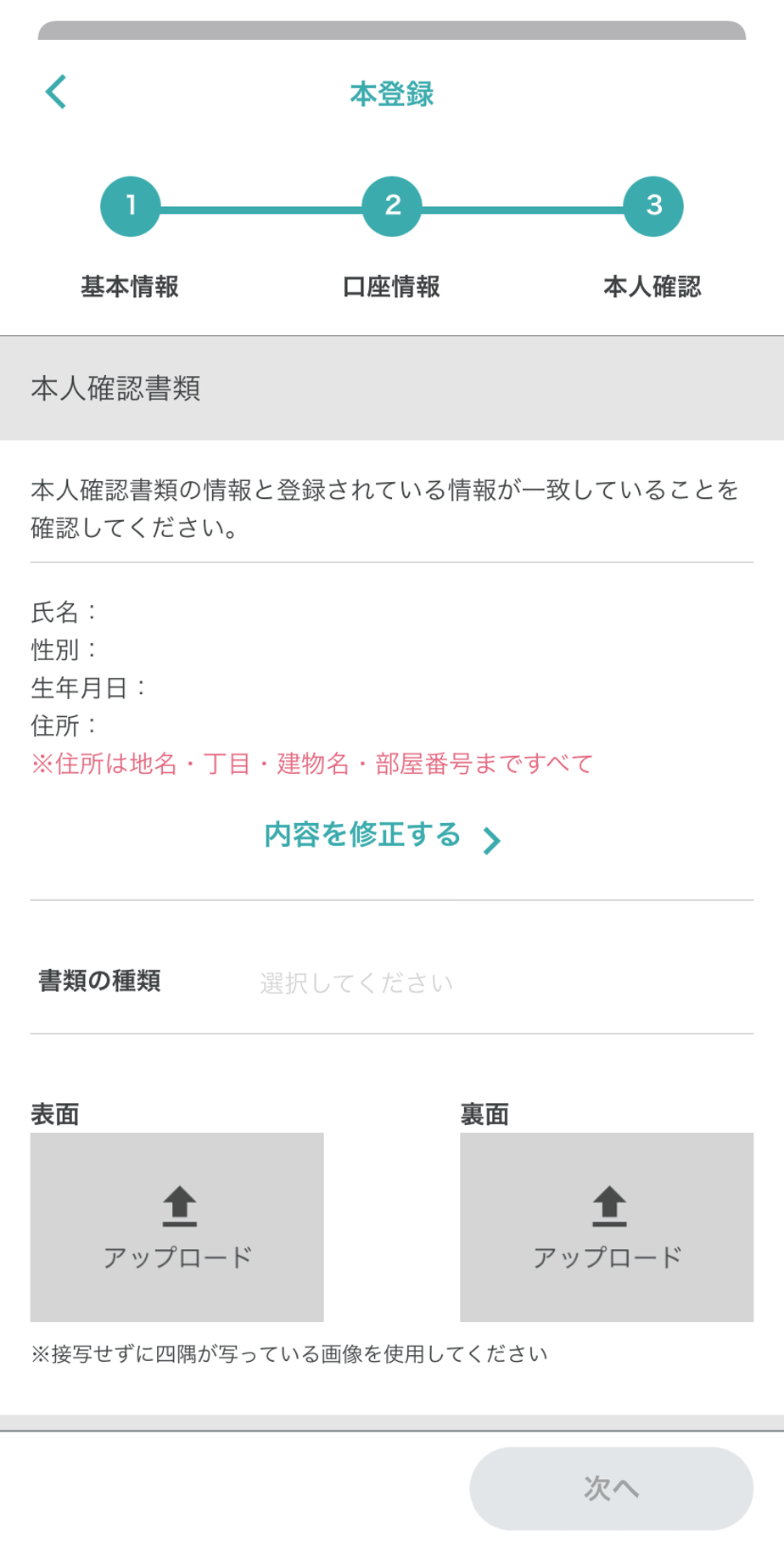Select step 2 circle for 口座情報
This screenshot has width=784, height=1557.
[392, 205]
